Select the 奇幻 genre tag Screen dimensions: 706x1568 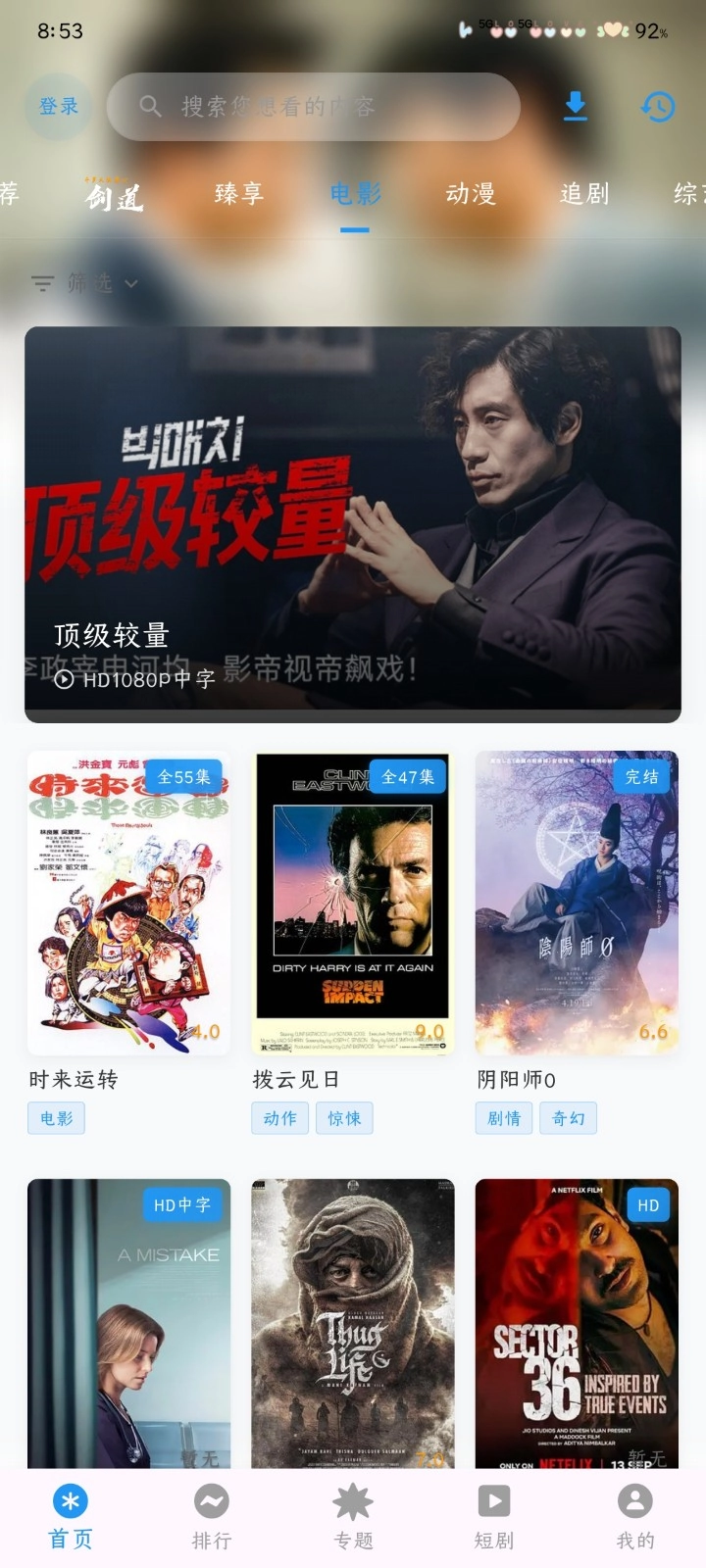pyautogui.click(x=569, y=1118)
